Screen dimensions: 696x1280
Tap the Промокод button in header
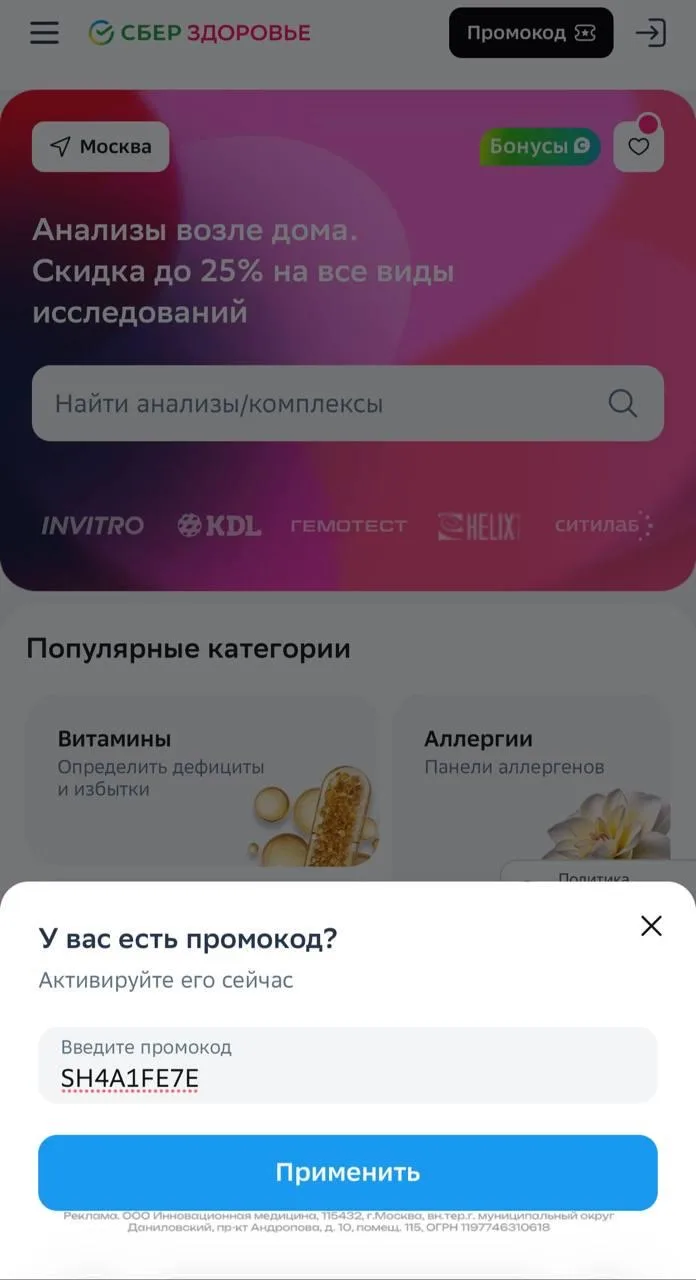tap(530, 33)
